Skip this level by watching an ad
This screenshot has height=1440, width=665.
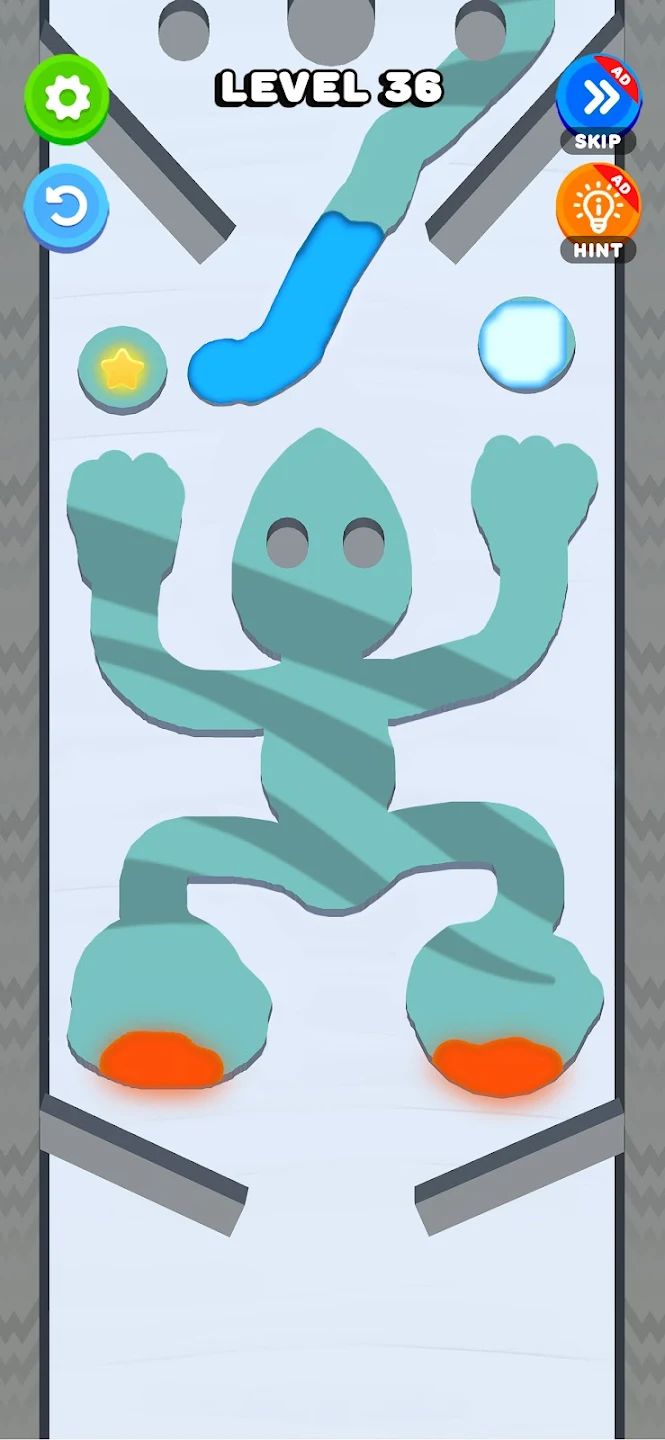[x=598, y=104]
